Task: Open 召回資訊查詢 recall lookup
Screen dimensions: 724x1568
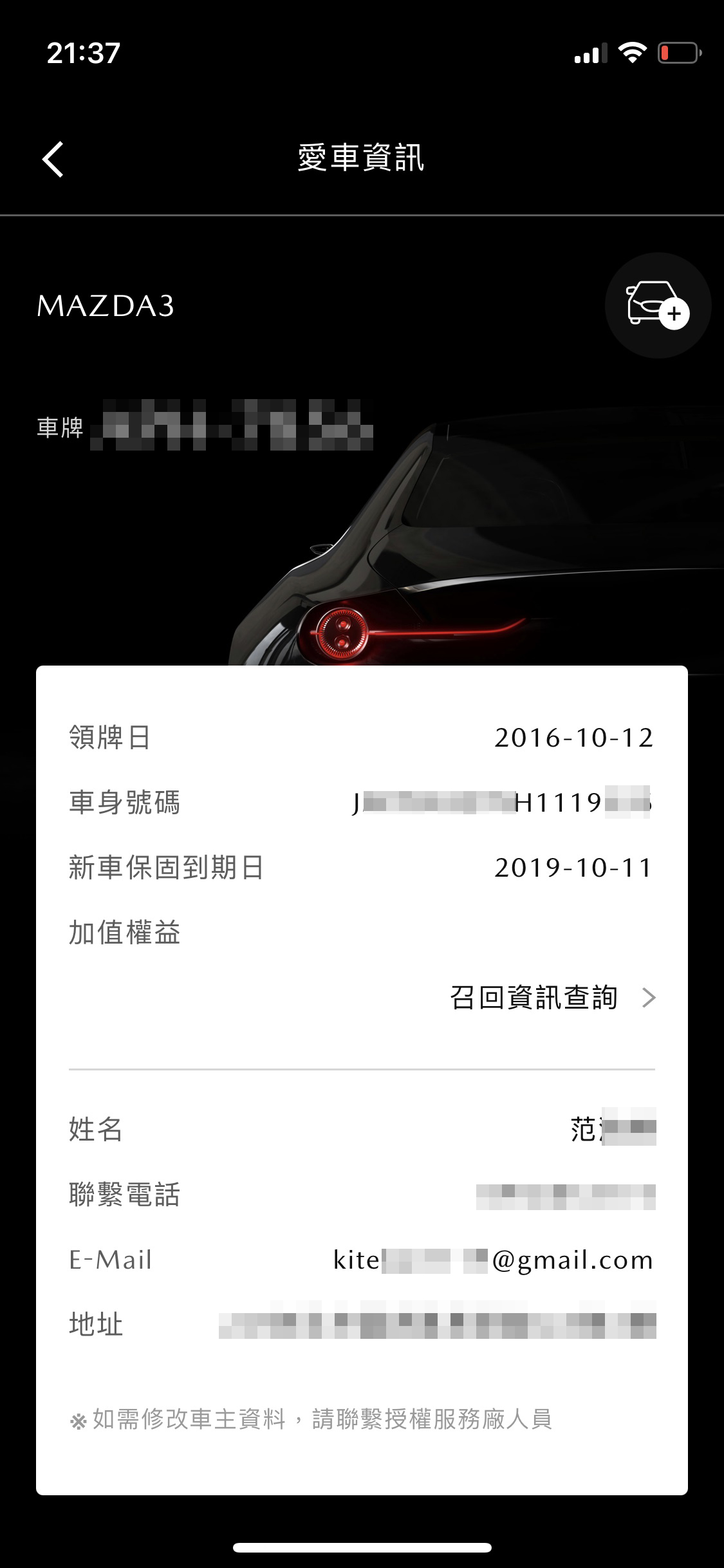Action: (552, 998)
